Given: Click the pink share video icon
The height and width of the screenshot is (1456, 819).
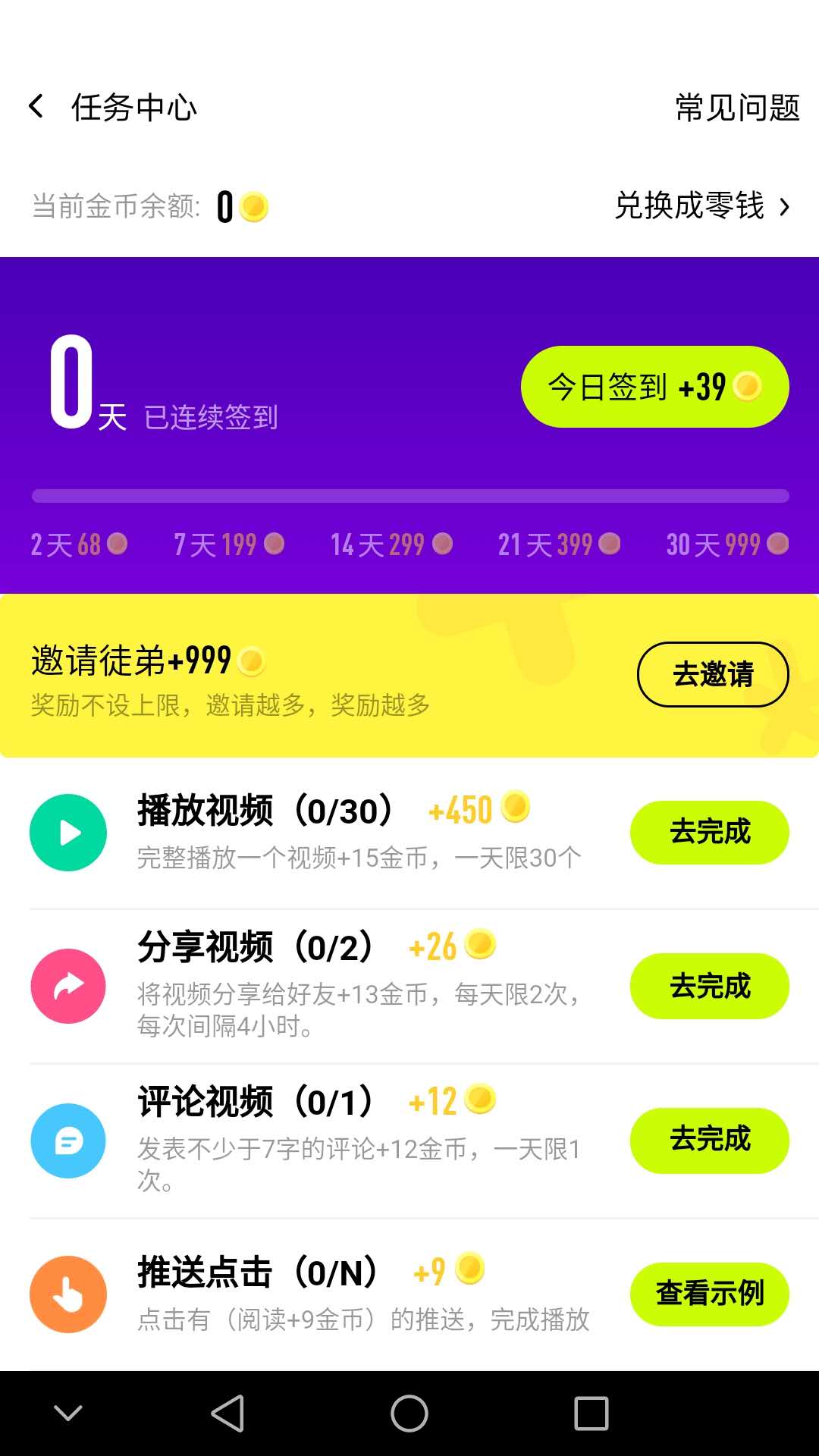Looking at the screenshot, I should click(67, 986).
